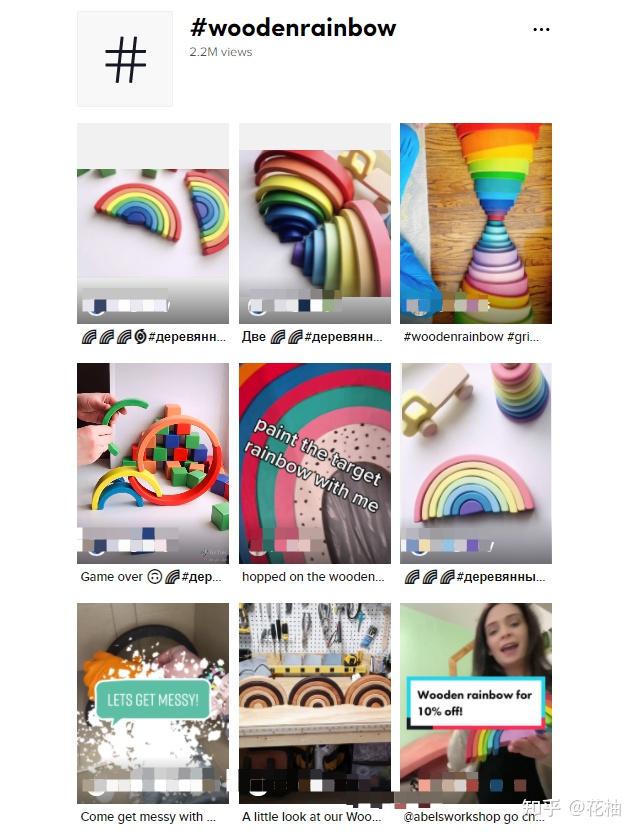Open video captioned 'Две #деревянн...'
This screenshot has height=834, width=638.
pyautogui.click(x=314, y=223)
